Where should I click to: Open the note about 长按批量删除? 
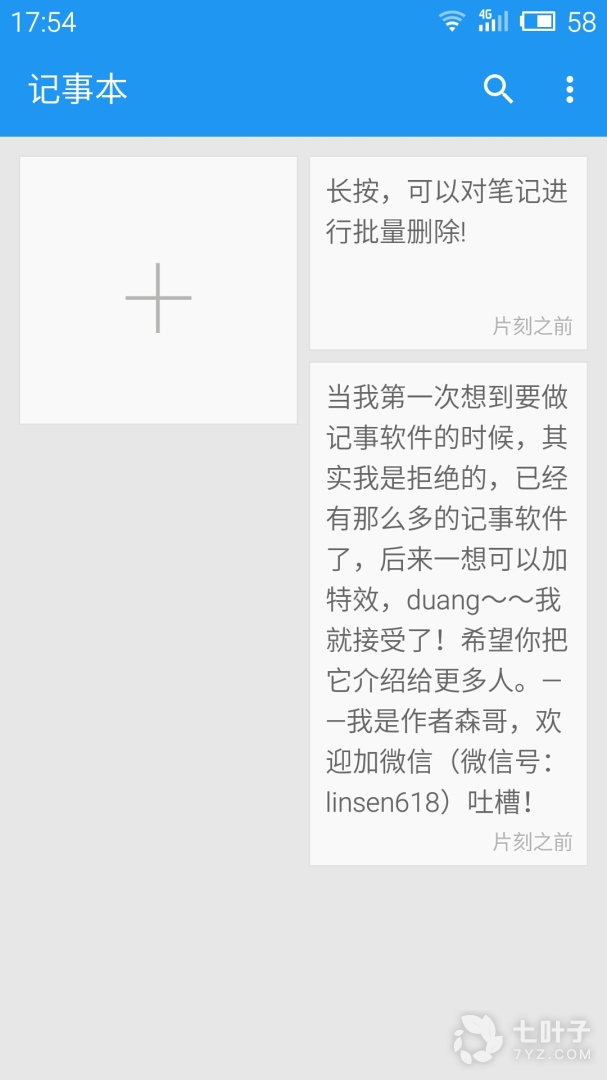point(448,252)
